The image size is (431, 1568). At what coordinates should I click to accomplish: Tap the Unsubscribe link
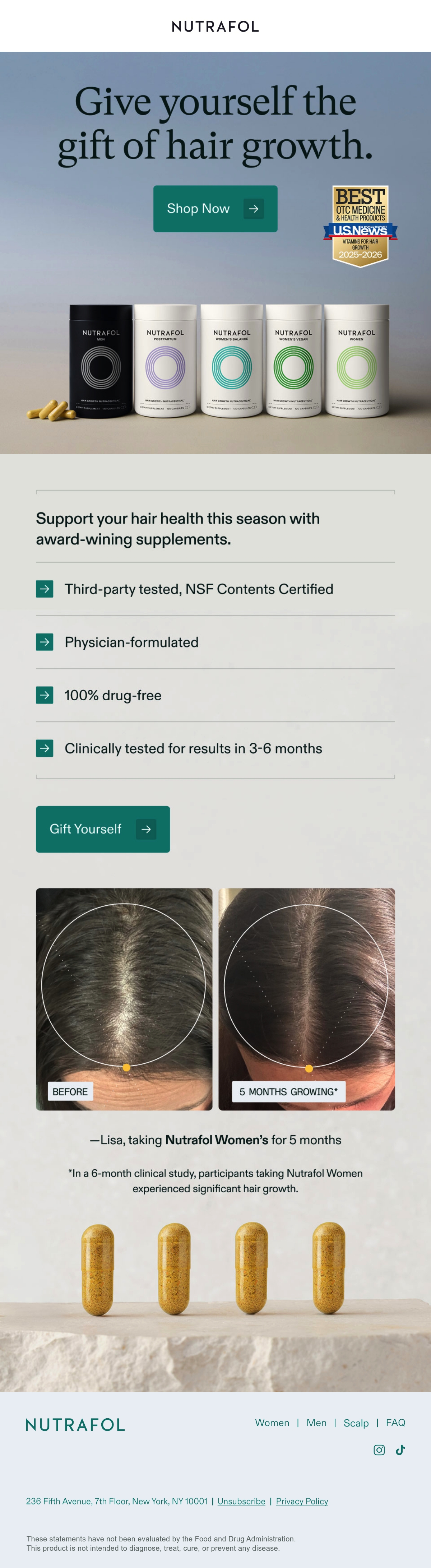tap(241, 1501)
